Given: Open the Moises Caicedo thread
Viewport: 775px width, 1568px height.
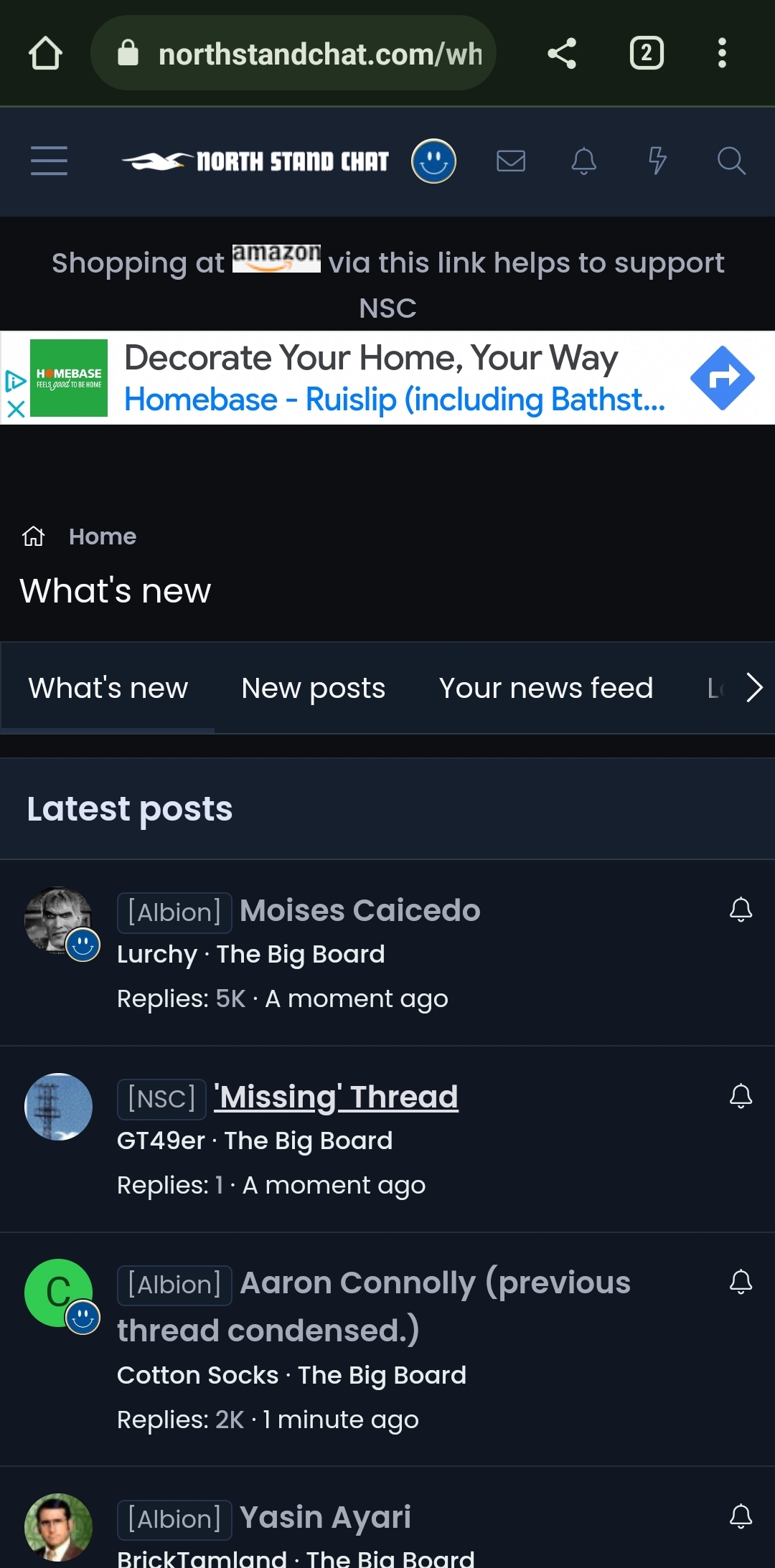Looking at the screenshot, I should [360, 911].
